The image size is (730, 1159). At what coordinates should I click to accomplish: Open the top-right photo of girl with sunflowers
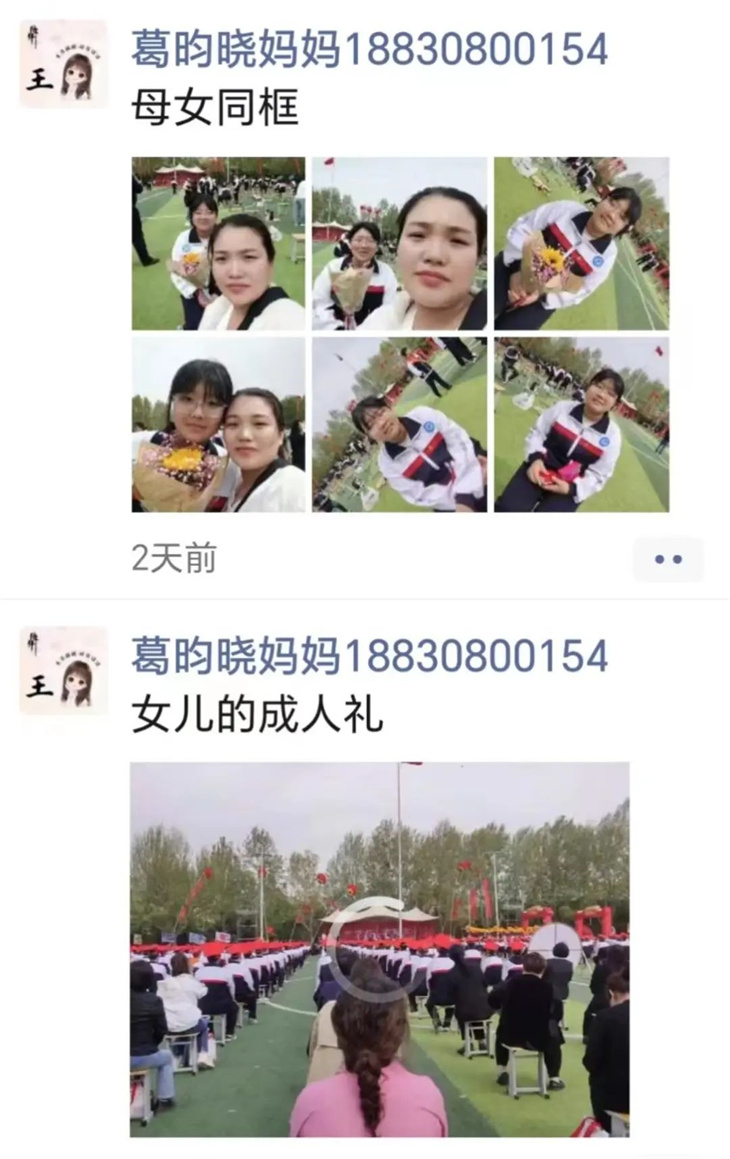coord(581,244)
